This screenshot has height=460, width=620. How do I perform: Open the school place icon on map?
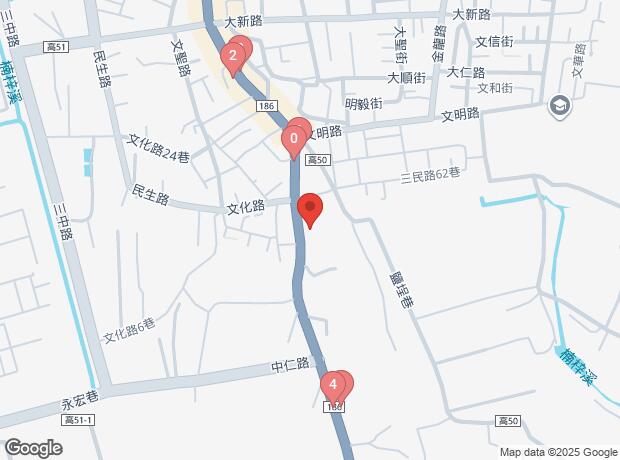[x=558, y=104]
